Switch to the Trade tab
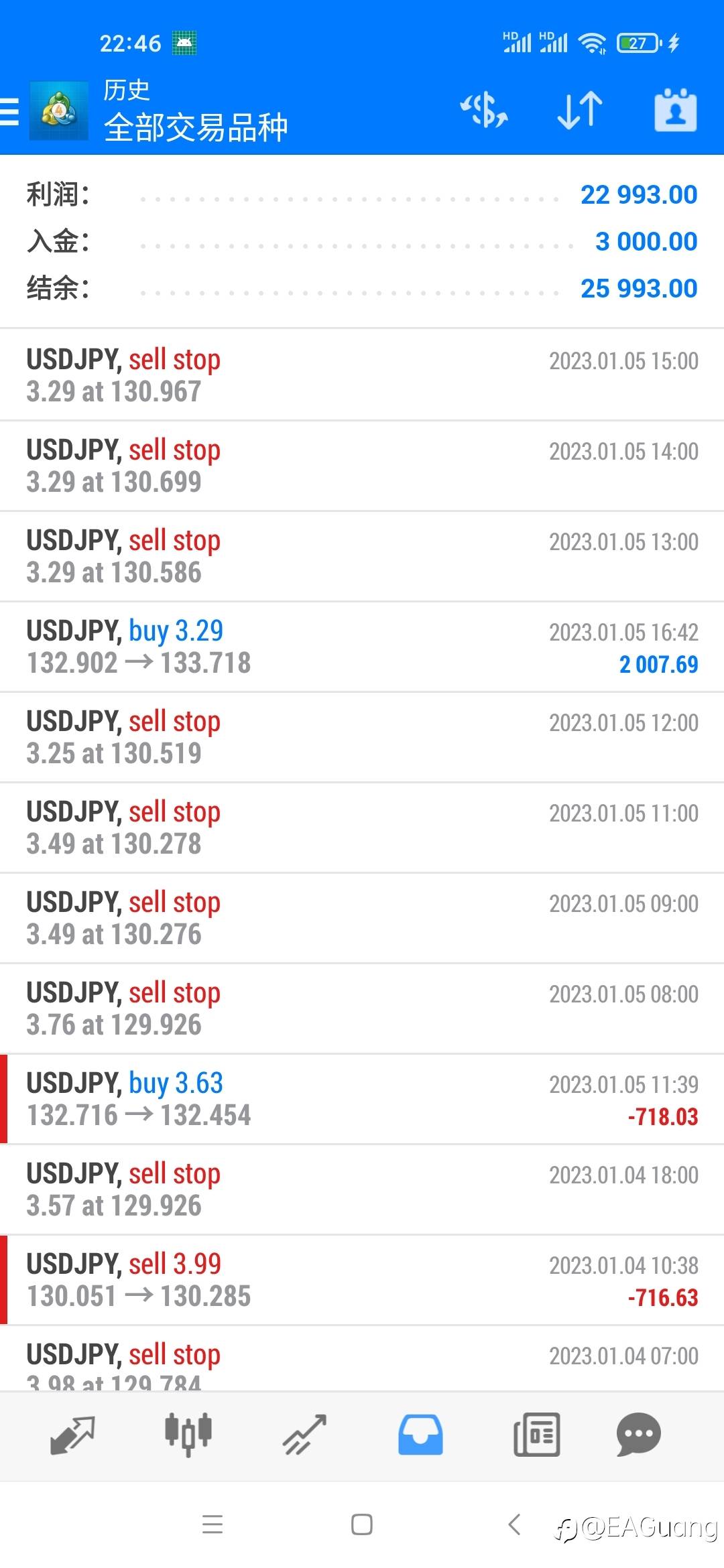This screenshot has width=724, height=1568. 304,1435
